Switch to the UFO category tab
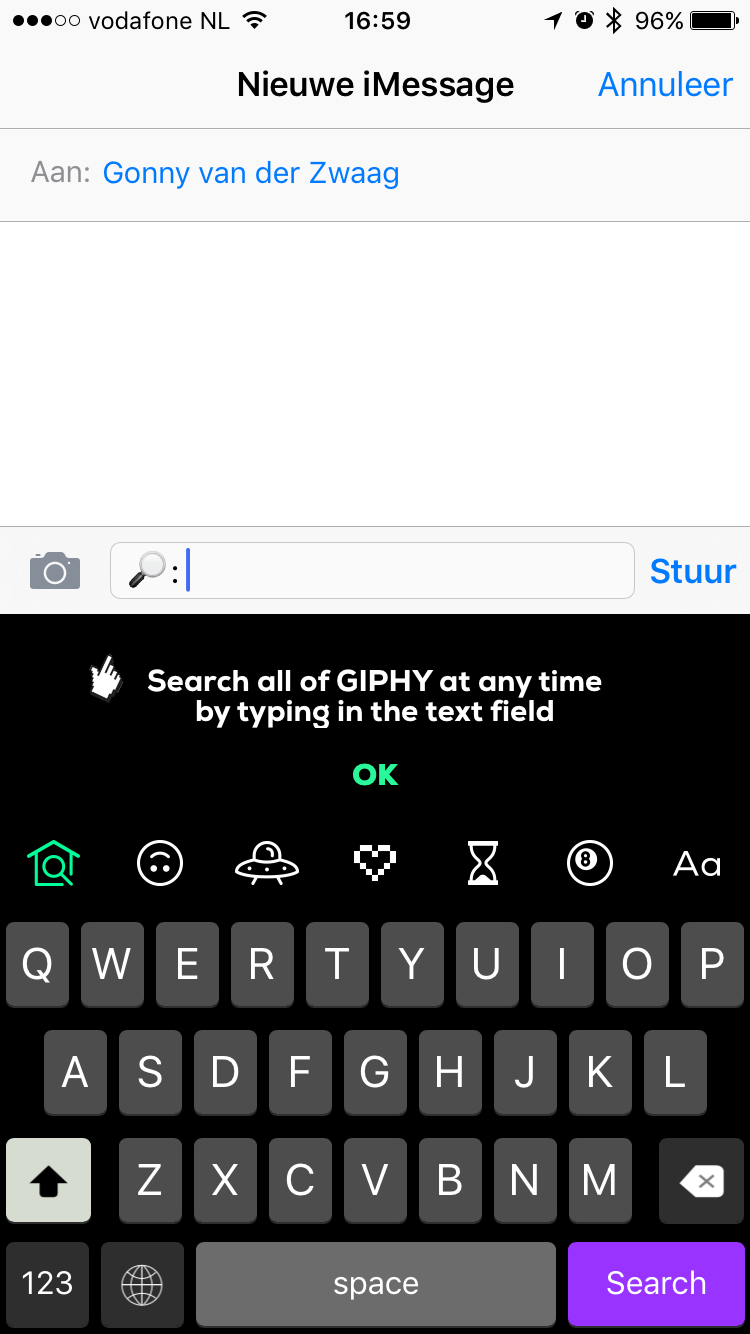The width and height of the screenshot is (750, 1334). click(x=266, y=863)
